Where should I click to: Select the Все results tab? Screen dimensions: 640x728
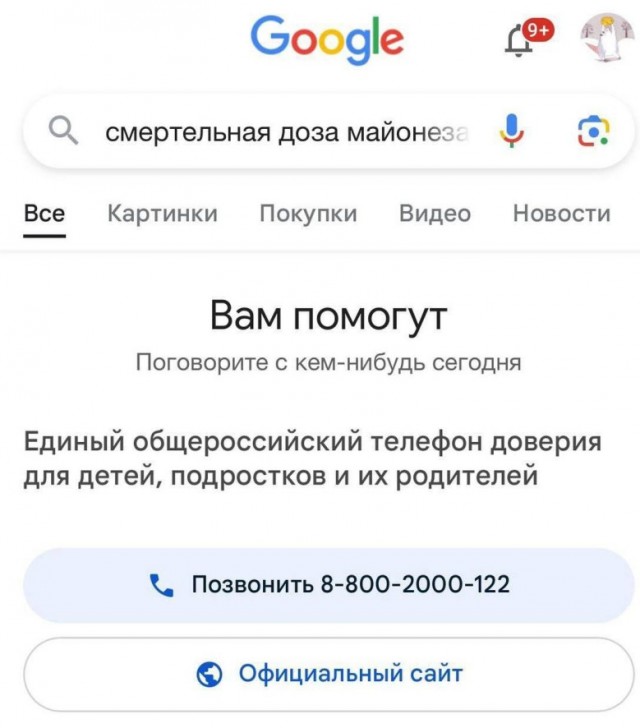point(44,213)
